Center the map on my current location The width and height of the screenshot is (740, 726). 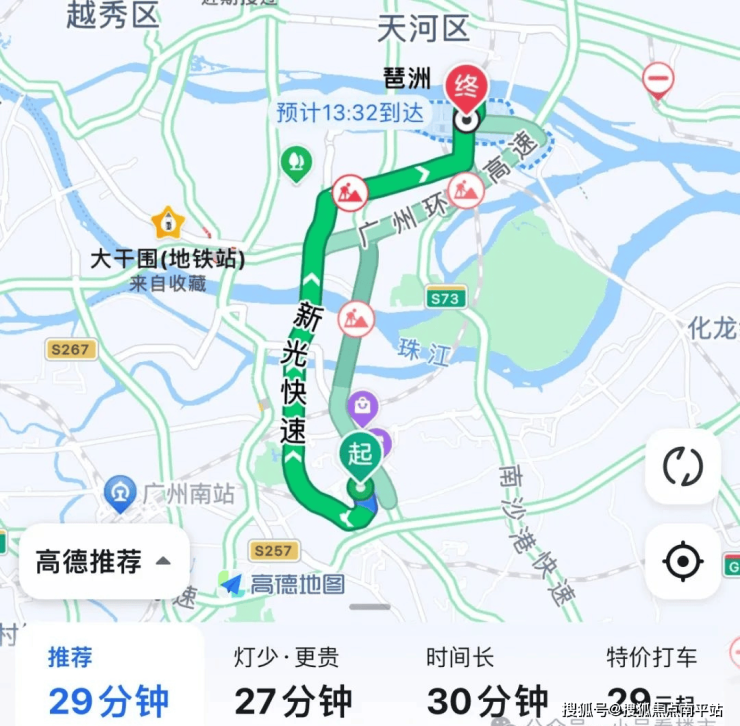tap(682, 562)
